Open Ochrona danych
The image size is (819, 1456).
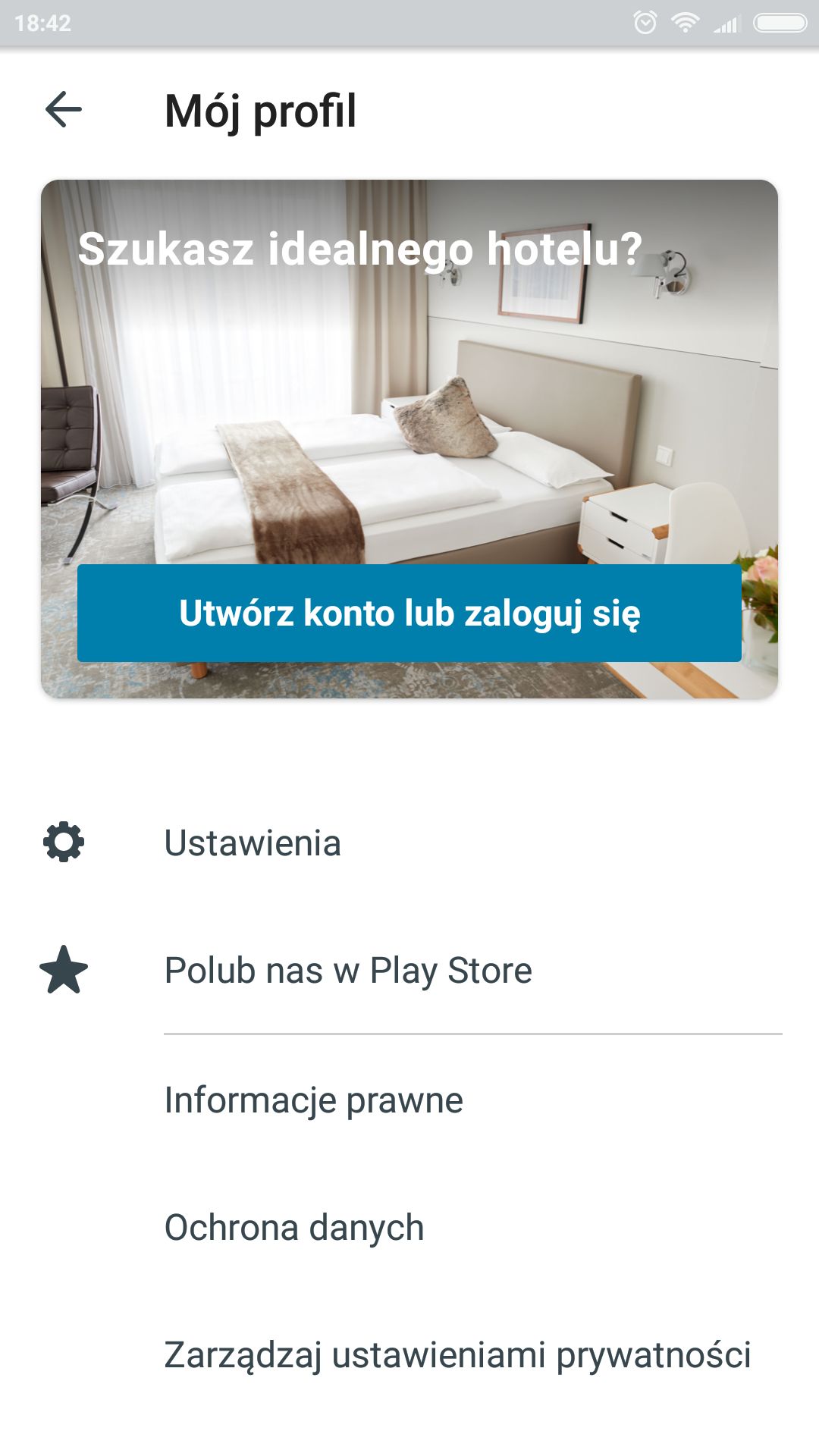409,1227
